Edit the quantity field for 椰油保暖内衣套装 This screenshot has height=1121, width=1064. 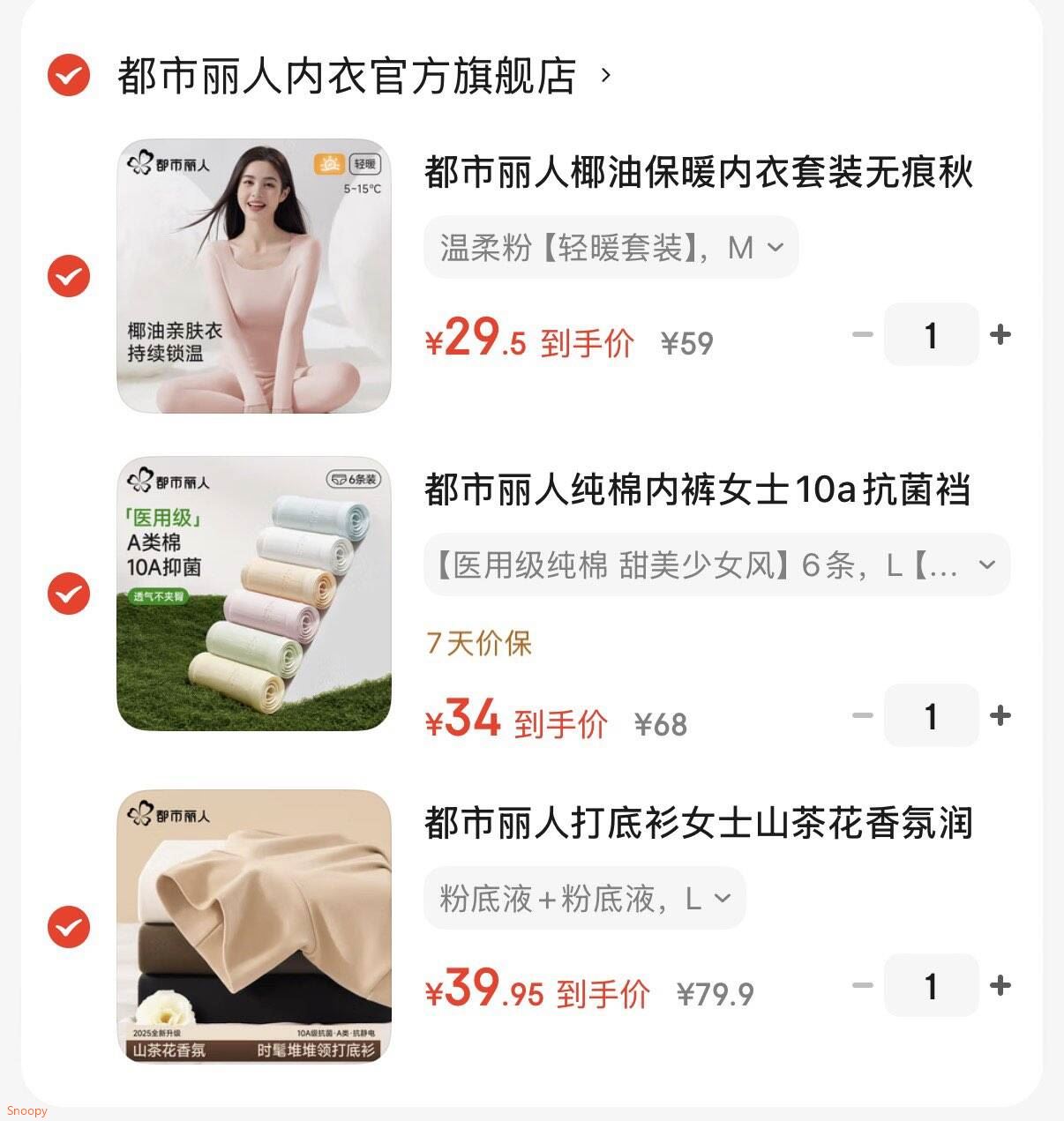tap(931, 334)
